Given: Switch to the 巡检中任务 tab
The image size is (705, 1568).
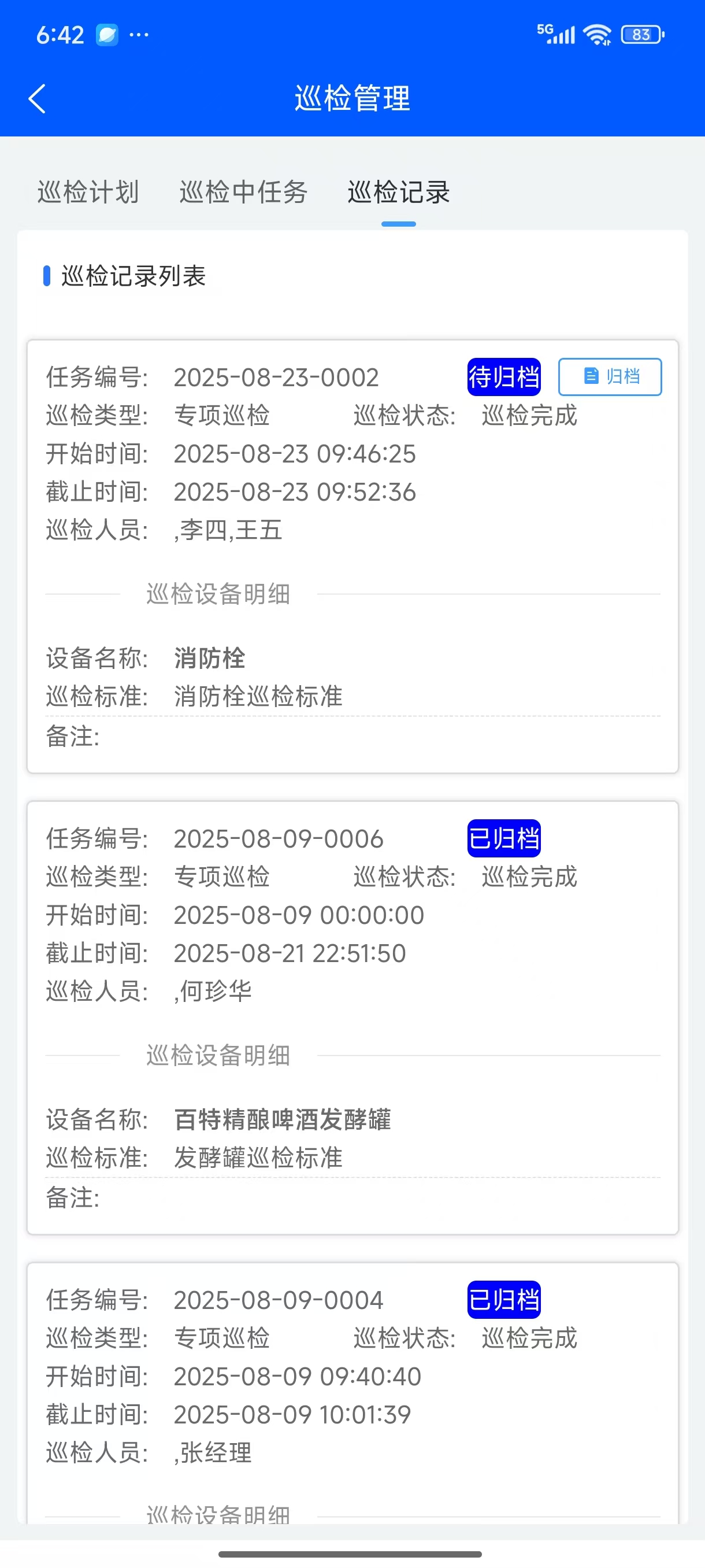Looking at the screenshot, I should [243, 193].
